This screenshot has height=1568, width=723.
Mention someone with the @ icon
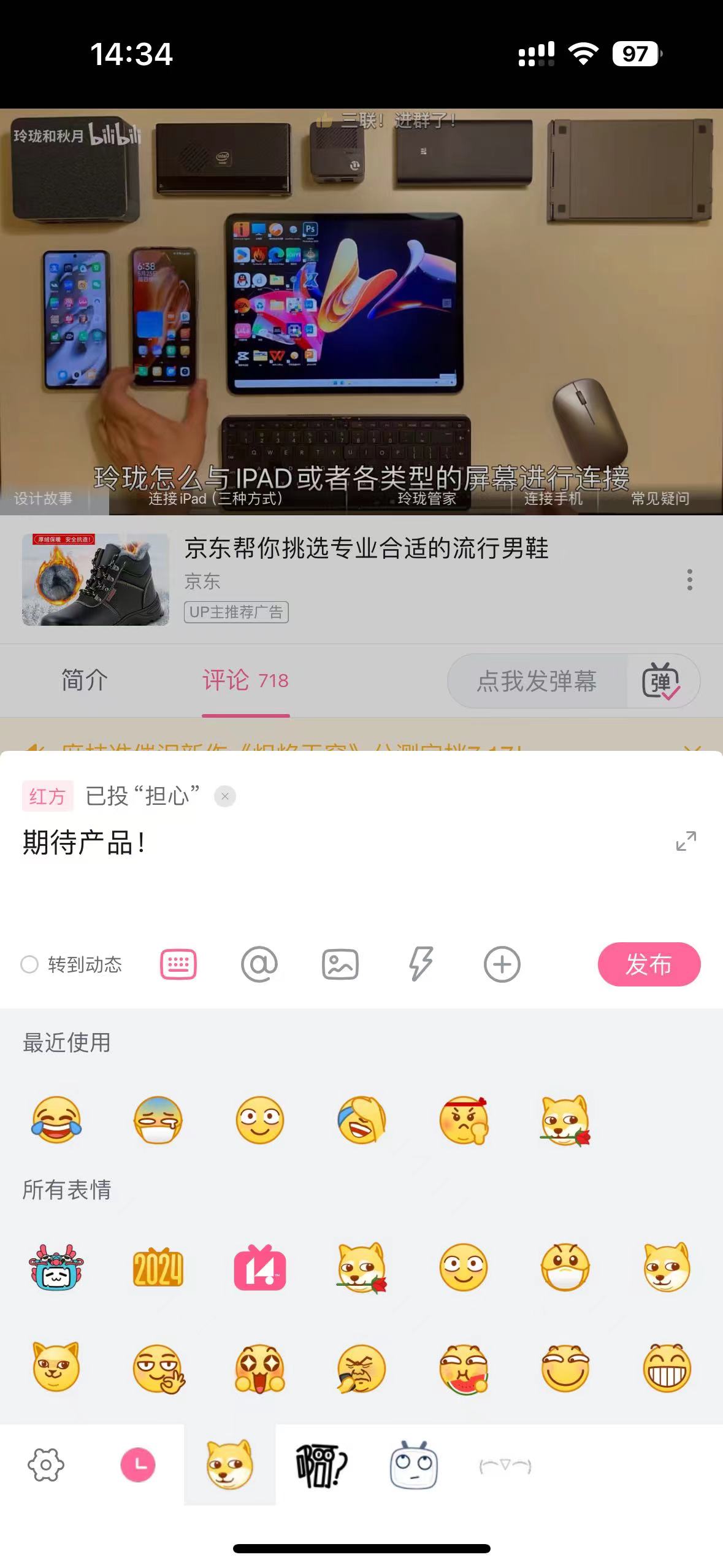[259, 964]
